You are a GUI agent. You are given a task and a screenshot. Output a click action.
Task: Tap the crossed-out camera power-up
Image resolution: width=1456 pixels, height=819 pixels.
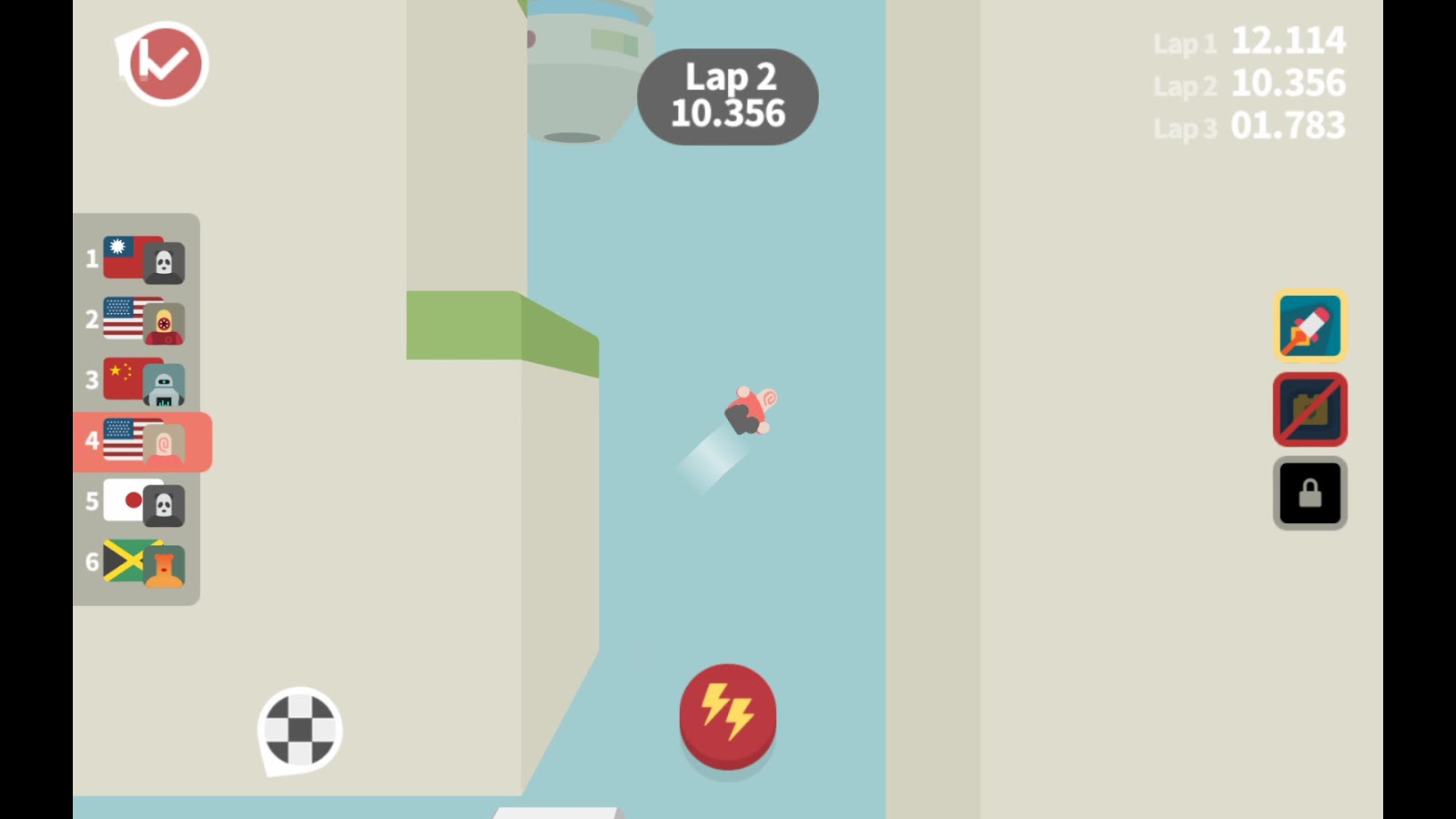click(x=1309, y=409)
